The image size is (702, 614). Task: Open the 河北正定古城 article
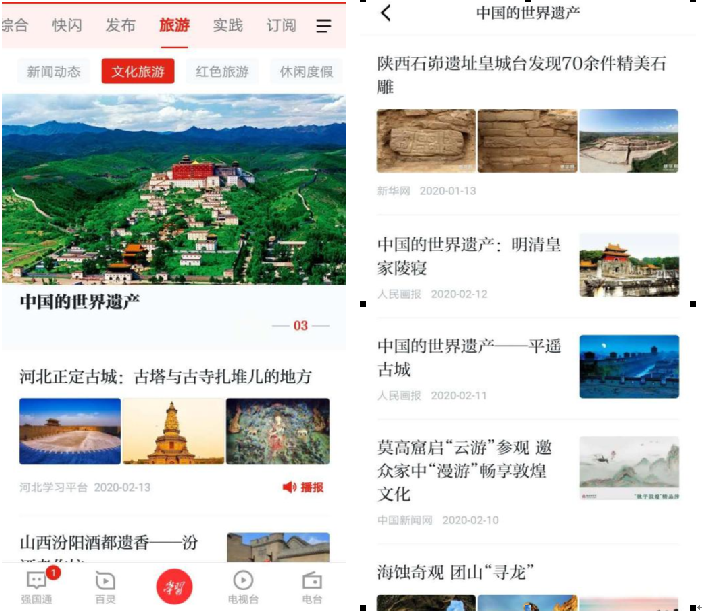click(166, 377)
